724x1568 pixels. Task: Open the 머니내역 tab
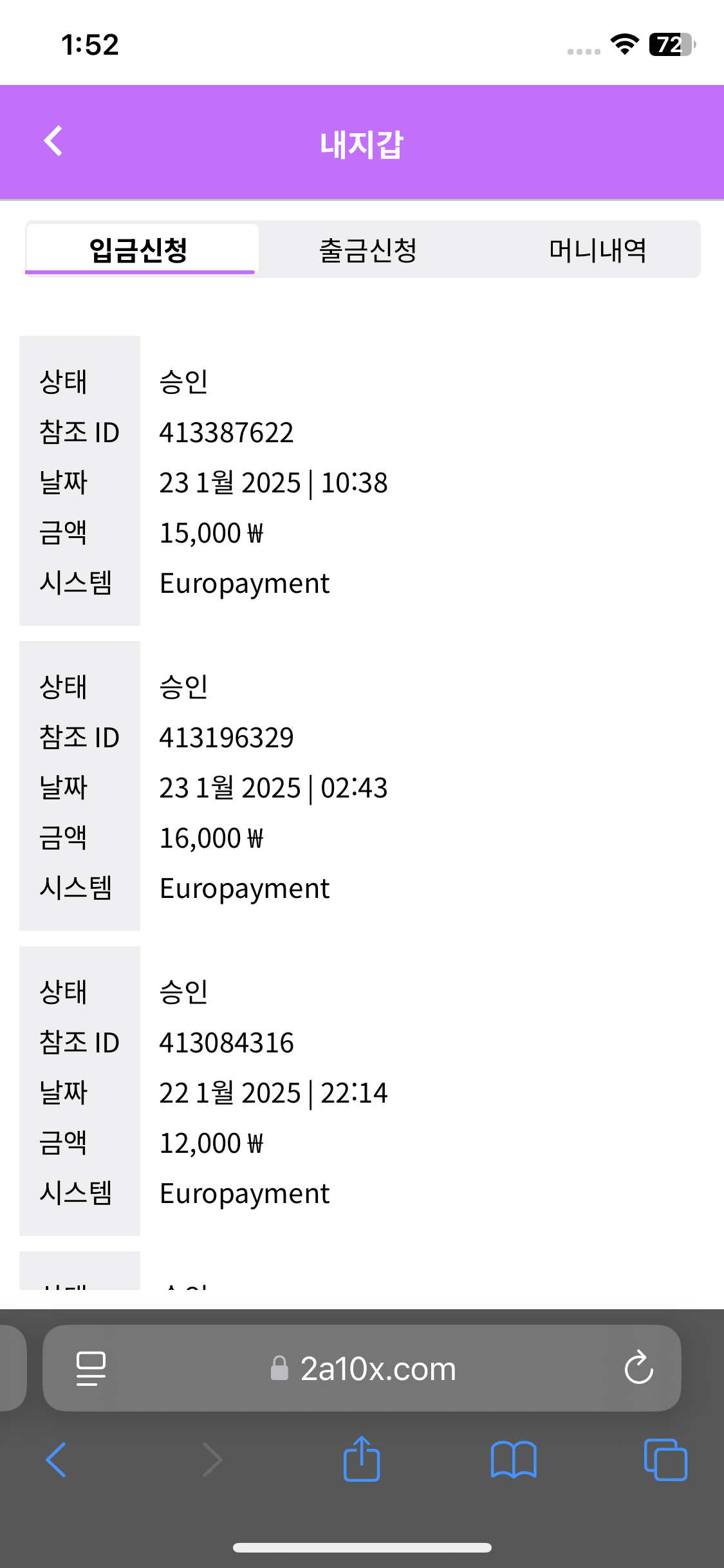tap(597, 250)
